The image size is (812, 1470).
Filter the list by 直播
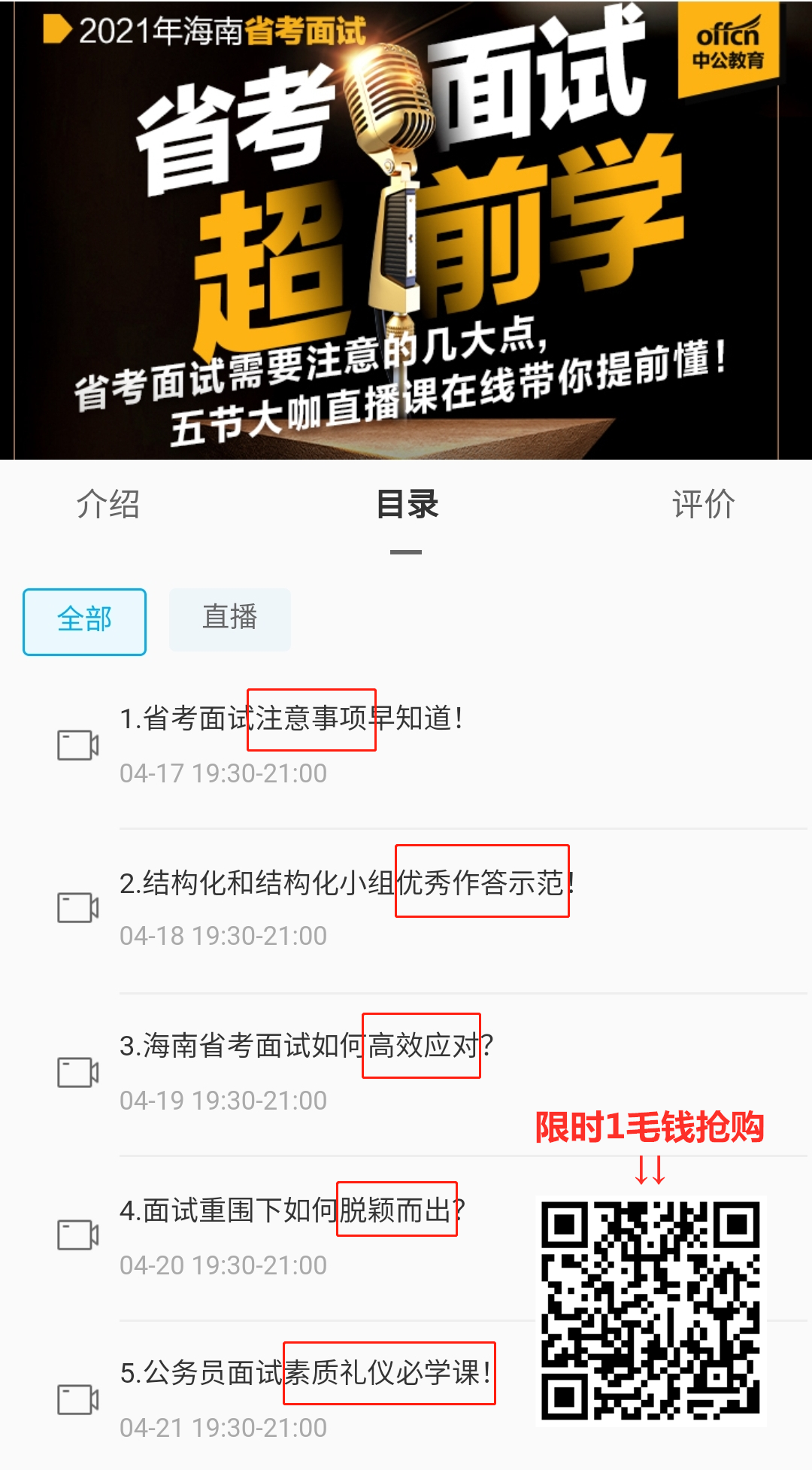(229, 618)
